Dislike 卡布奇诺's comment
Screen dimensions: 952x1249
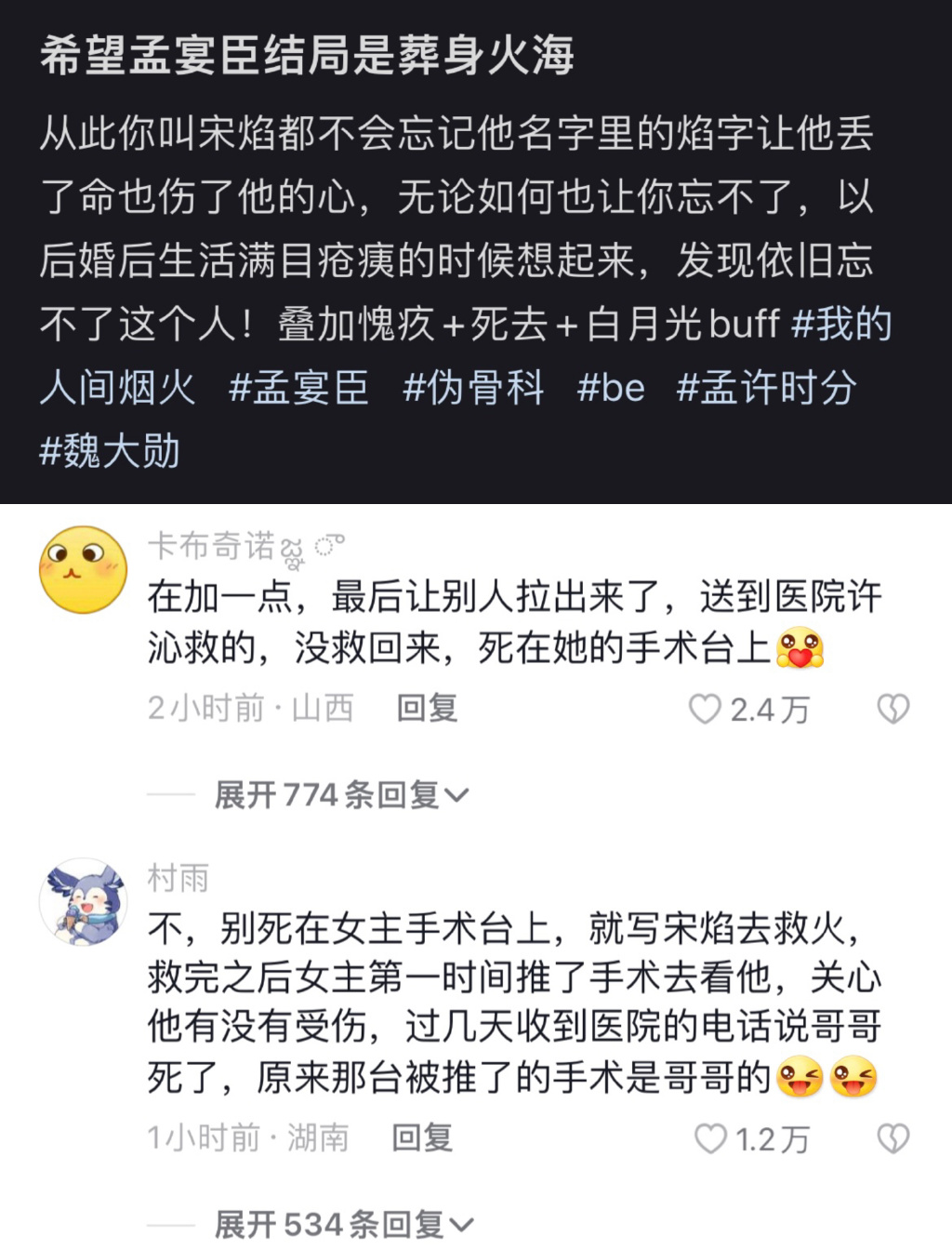click(893, 710)
